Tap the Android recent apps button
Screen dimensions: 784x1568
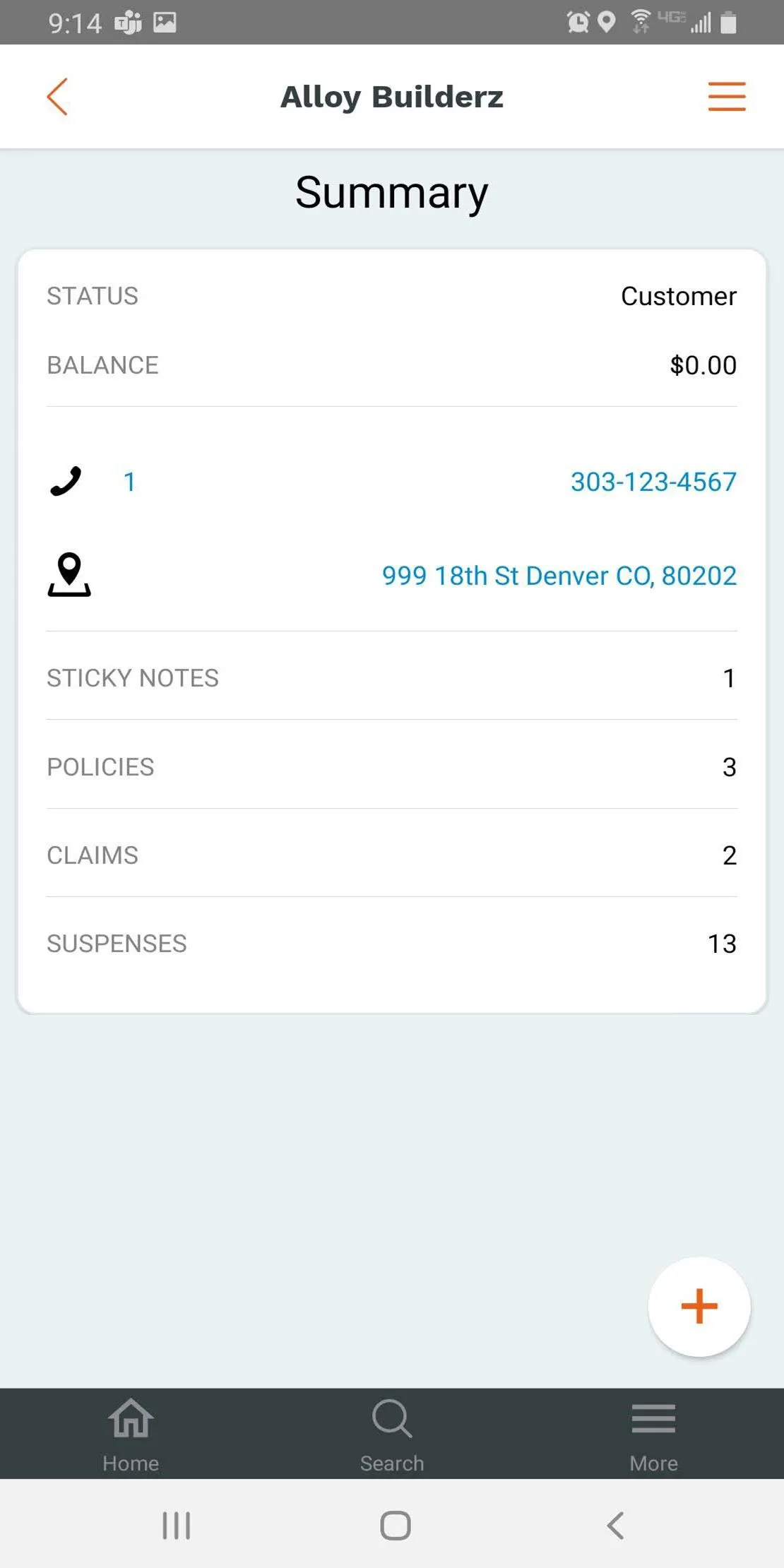point(175,1524)
